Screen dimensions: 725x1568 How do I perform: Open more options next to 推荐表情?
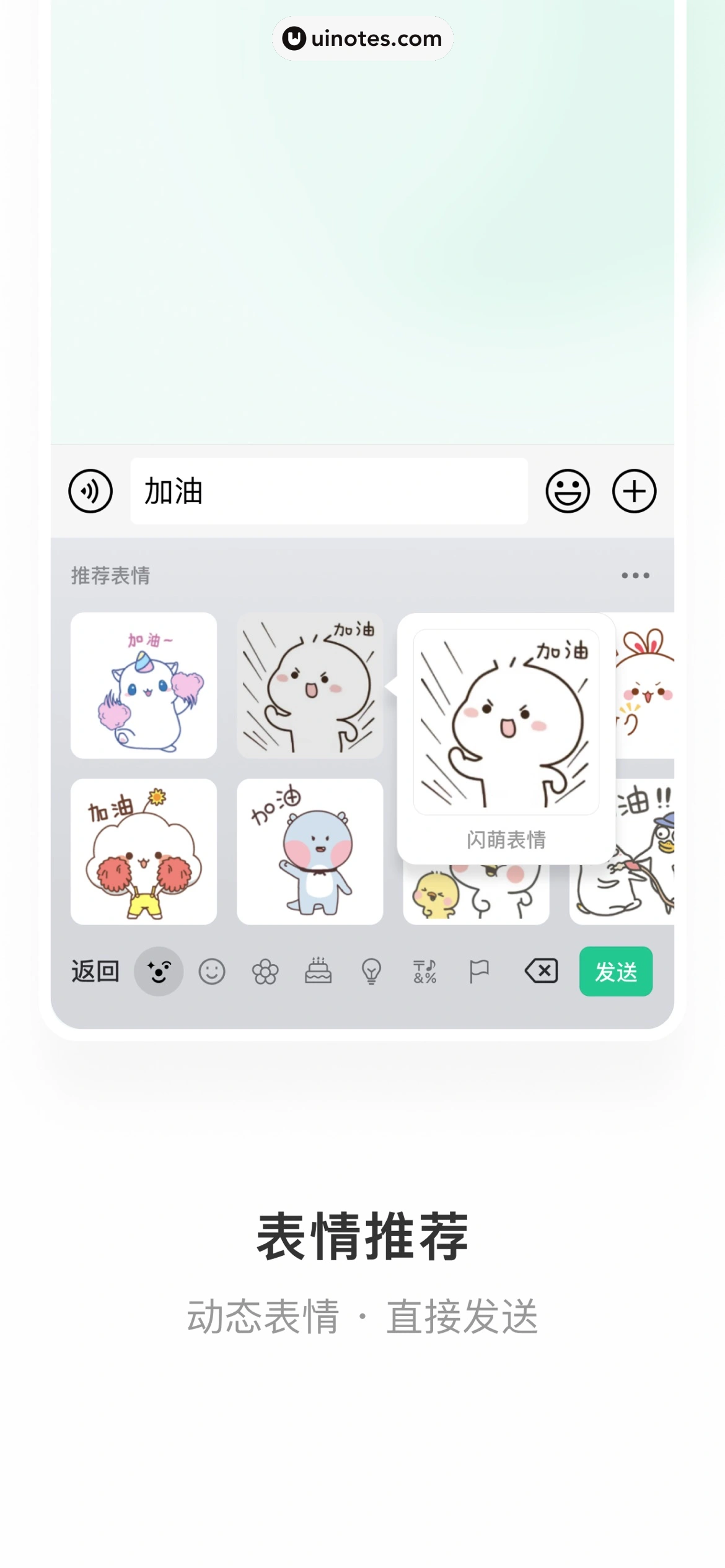[635, 576]
